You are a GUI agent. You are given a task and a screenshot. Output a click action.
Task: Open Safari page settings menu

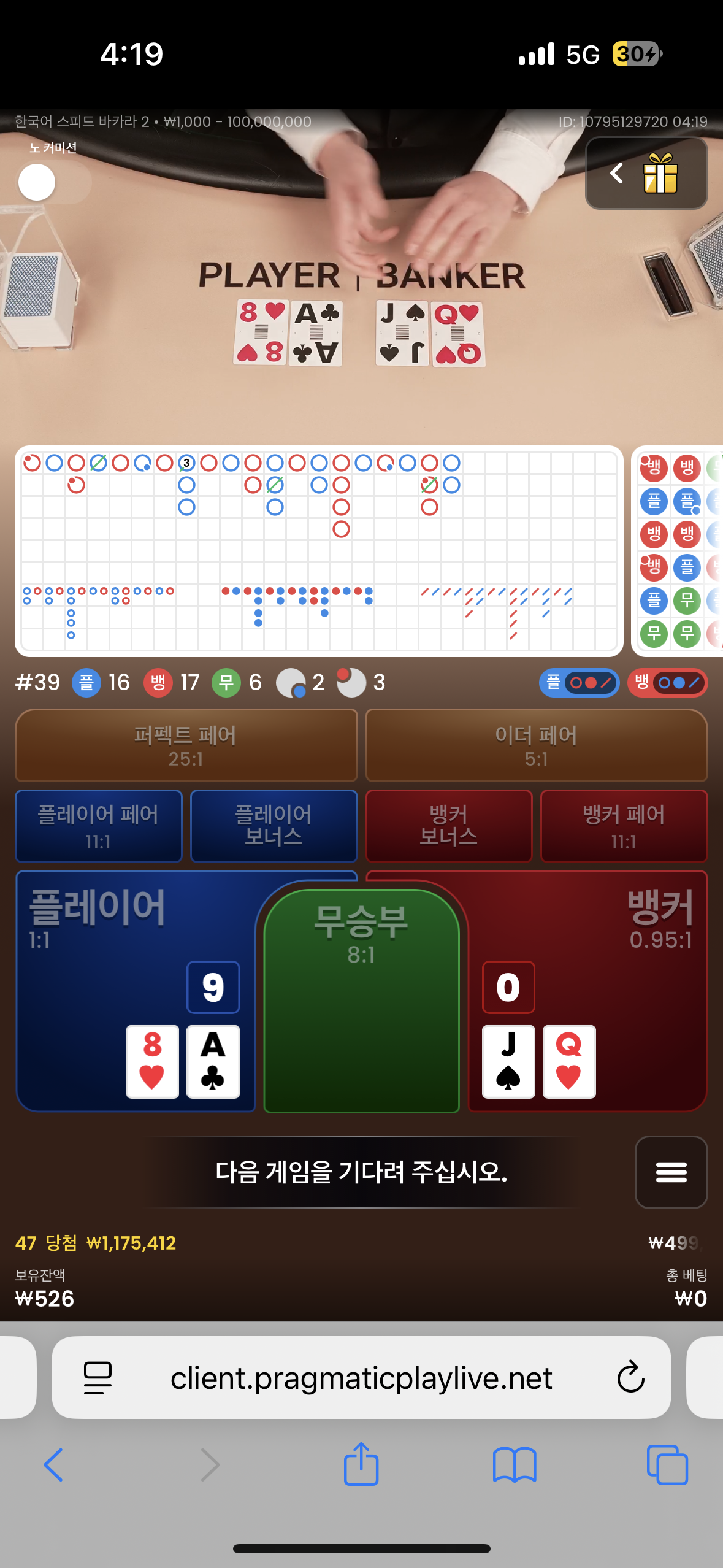tap(98, 1378)
